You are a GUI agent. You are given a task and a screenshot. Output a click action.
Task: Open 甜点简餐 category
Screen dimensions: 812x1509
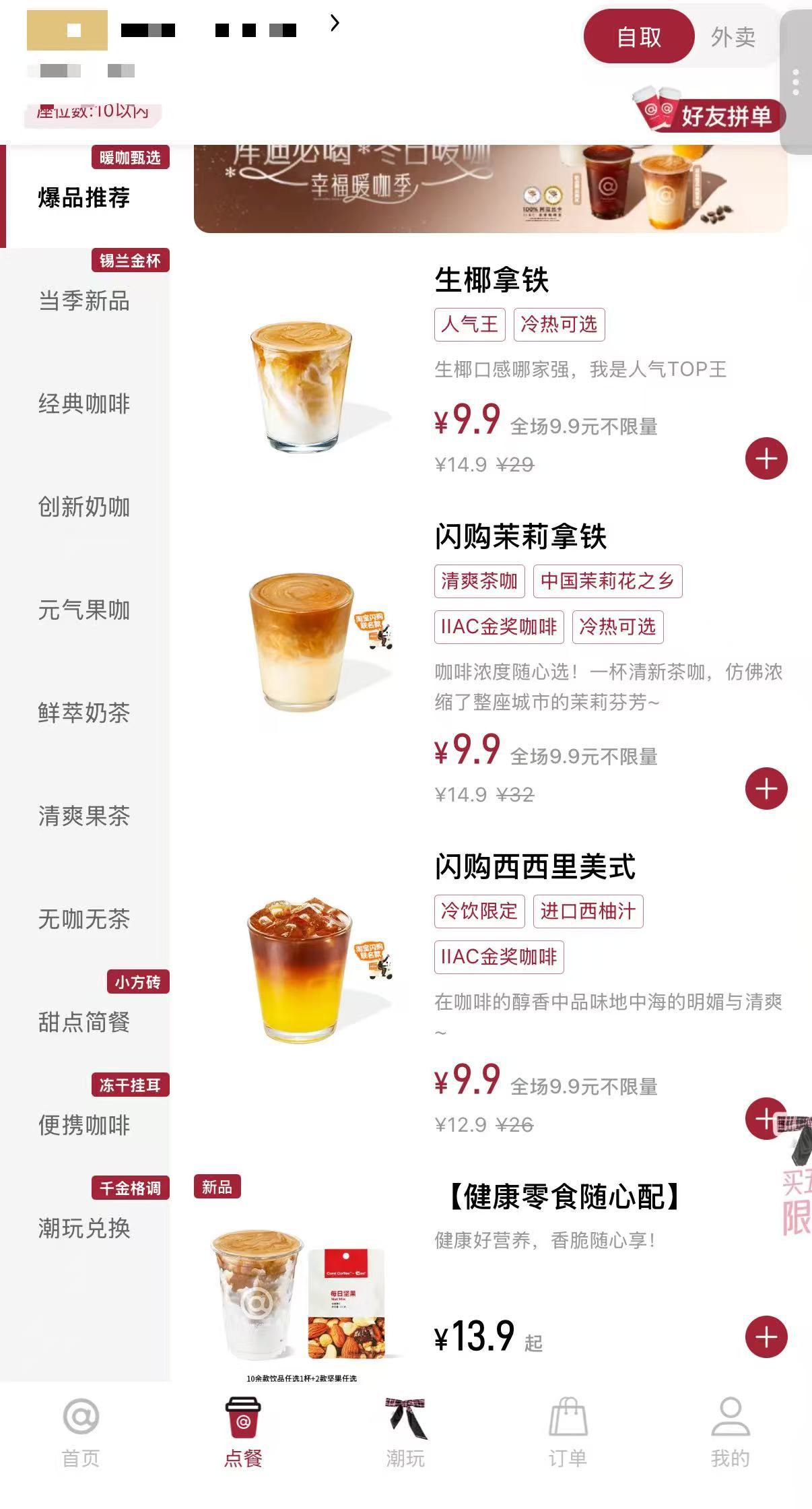[x=84, y=1022]
